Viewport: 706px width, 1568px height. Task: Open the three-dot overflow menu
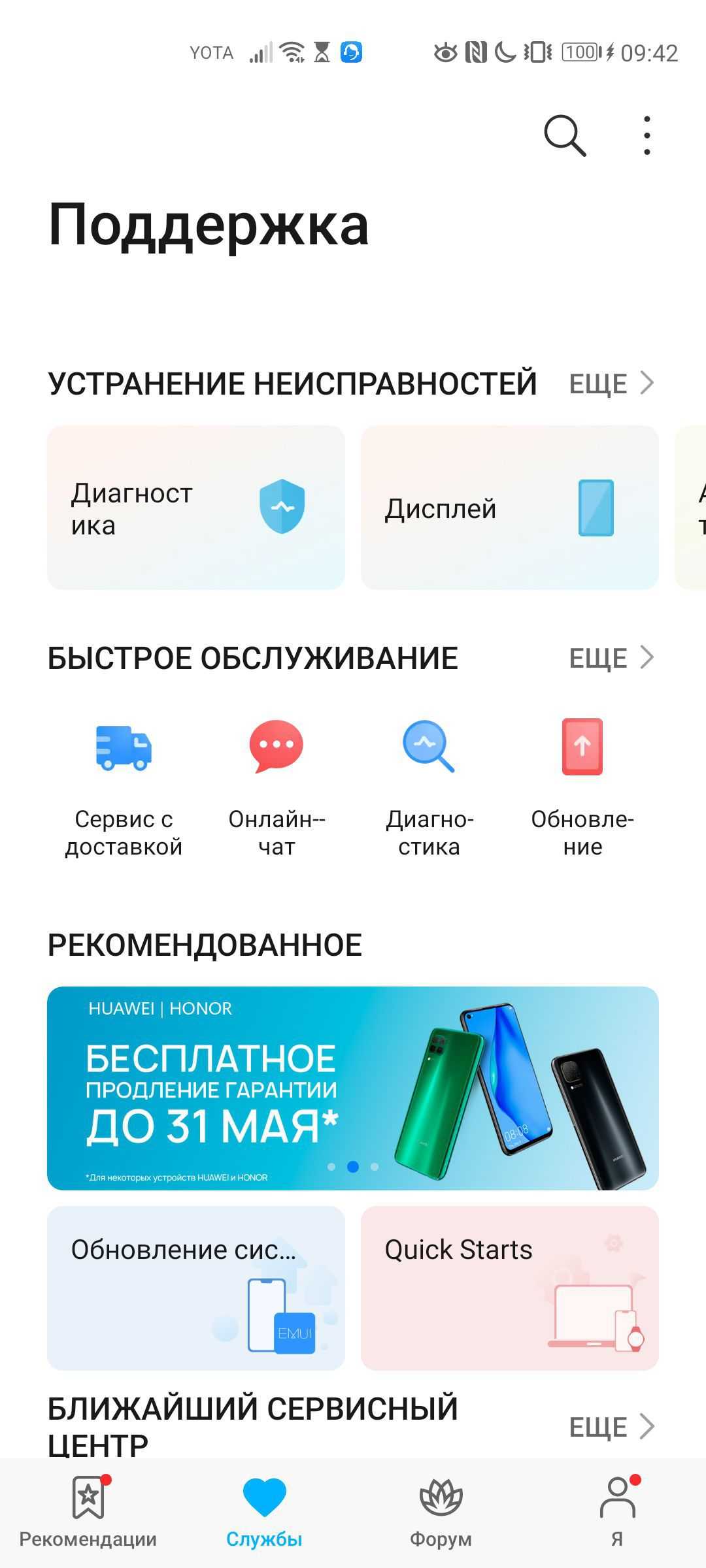click(647, 136)
